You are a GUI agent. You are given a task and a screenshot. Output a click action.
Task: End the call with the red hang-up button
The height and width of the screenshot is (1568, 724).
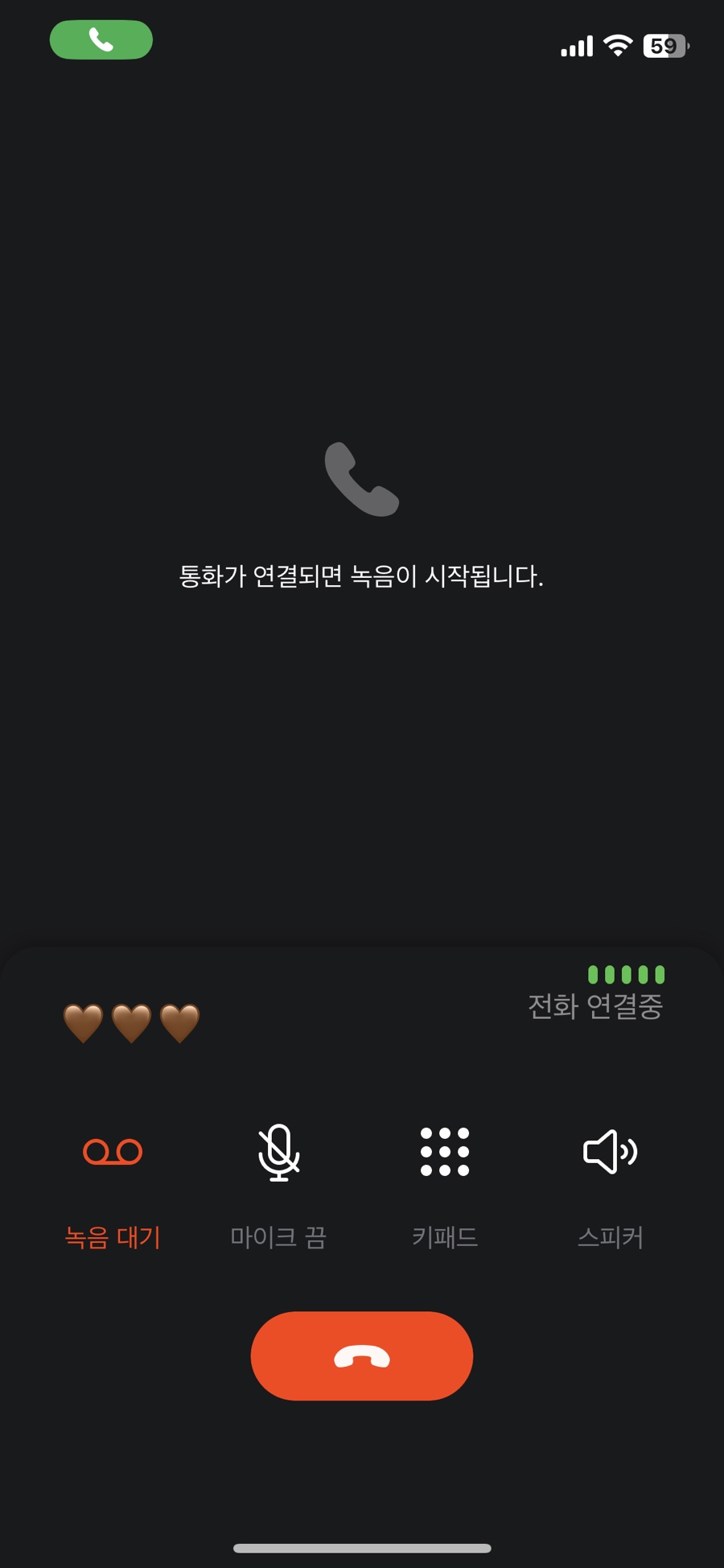pyautogui.click(x=362, y=1356)
